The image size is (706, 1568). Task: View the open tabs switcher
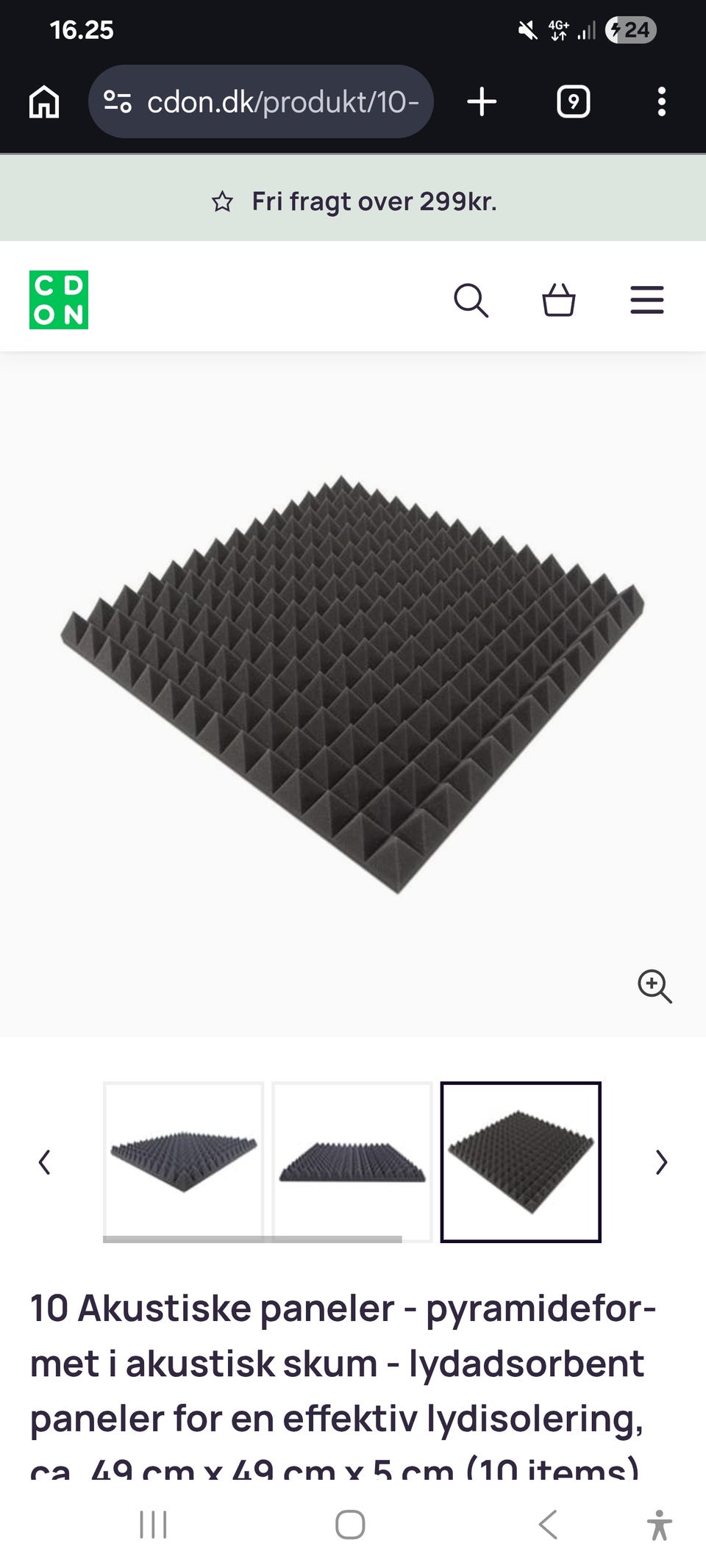(x=574, y=101)
